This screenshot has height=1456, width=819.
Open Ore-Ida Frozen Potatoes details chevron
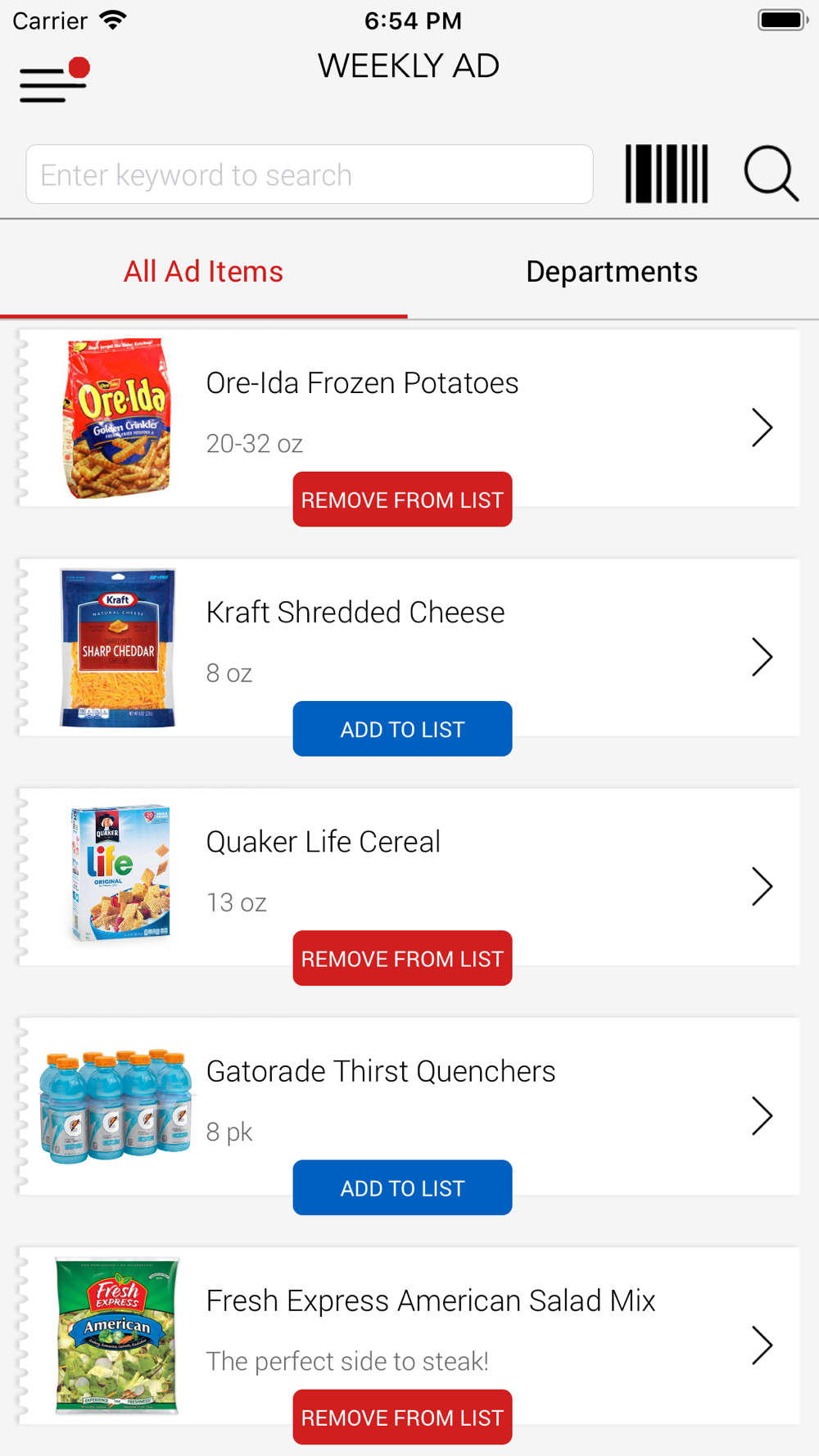(x=762, y=427)
